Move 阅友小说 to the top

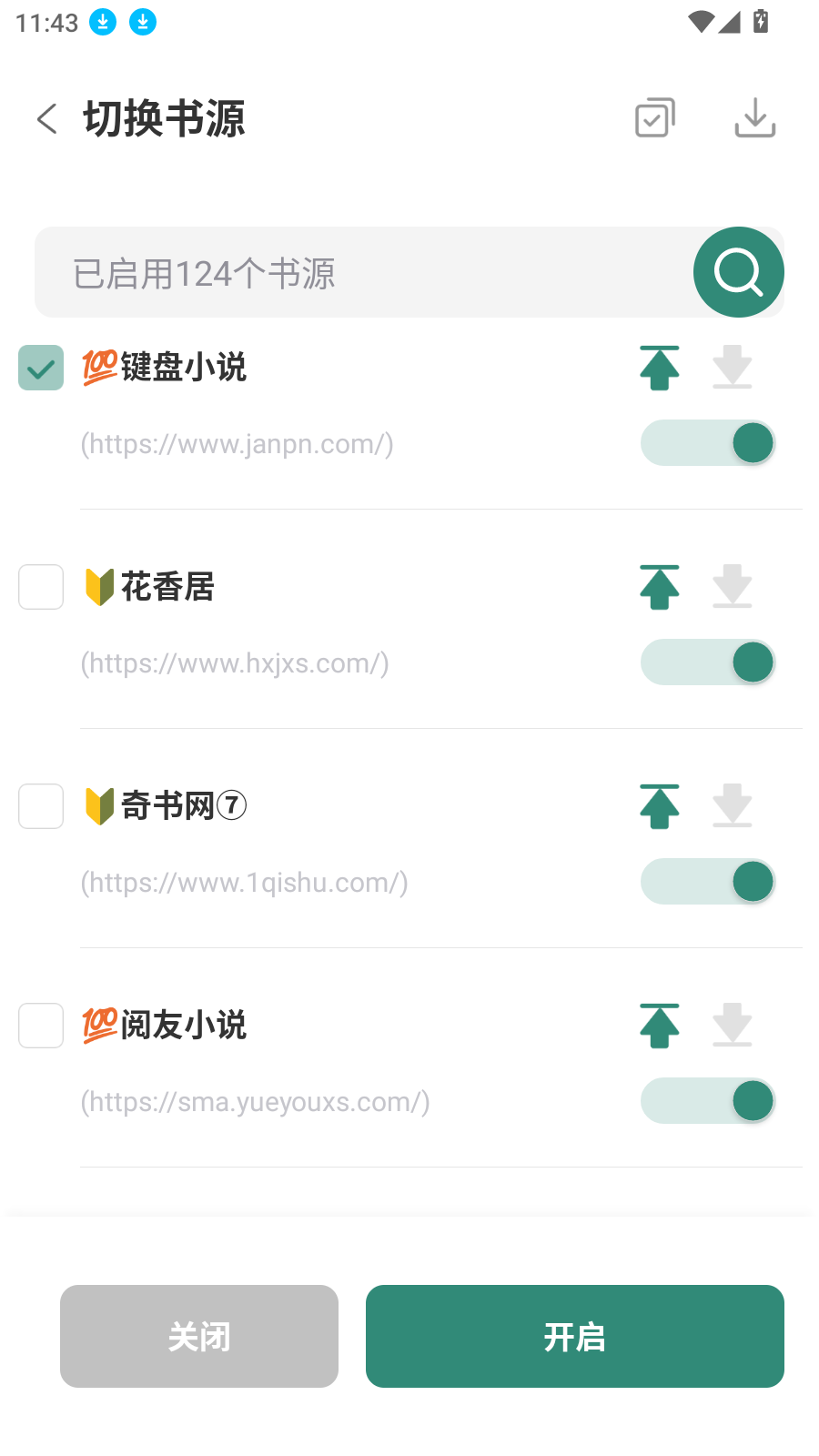coord(660,1026)
